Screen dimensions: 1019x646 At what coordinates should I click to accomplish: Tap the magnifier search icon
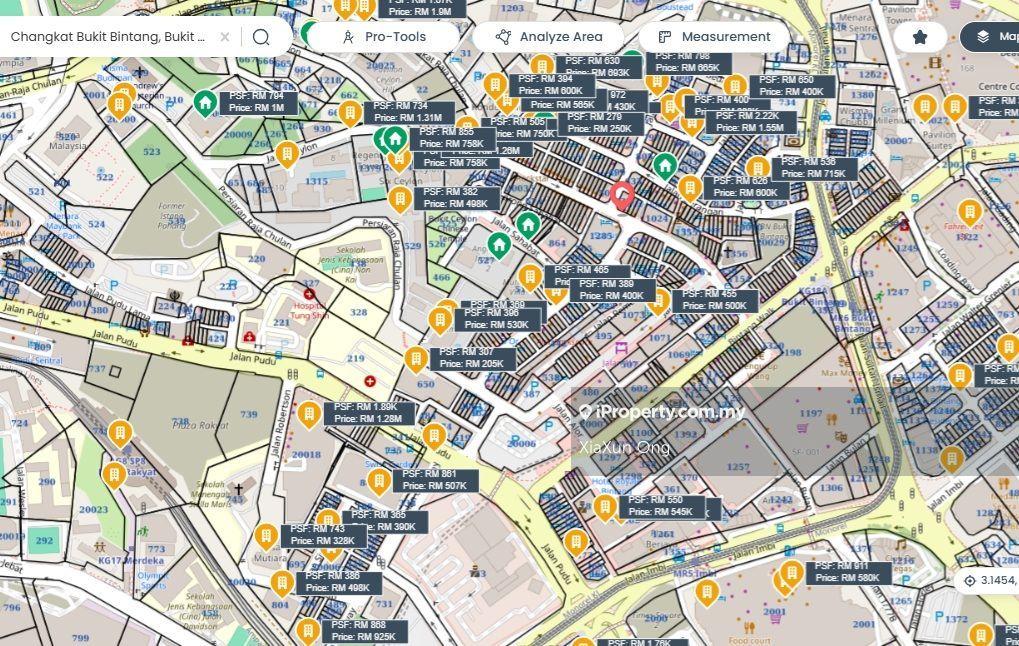click(261, 37)
